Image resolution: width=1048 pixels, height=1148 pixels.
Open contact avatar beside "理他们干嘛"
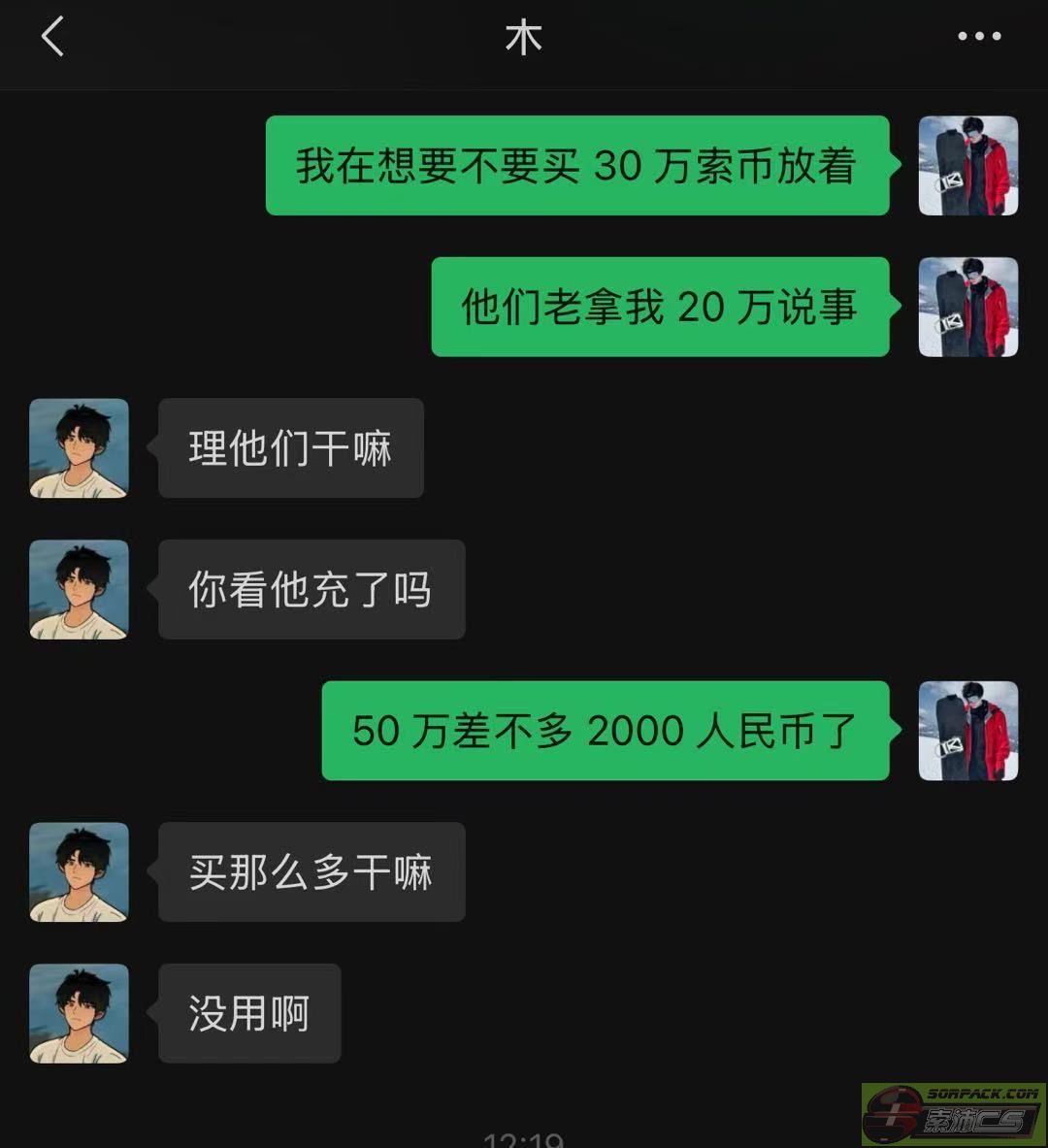[x=79, y=448]
